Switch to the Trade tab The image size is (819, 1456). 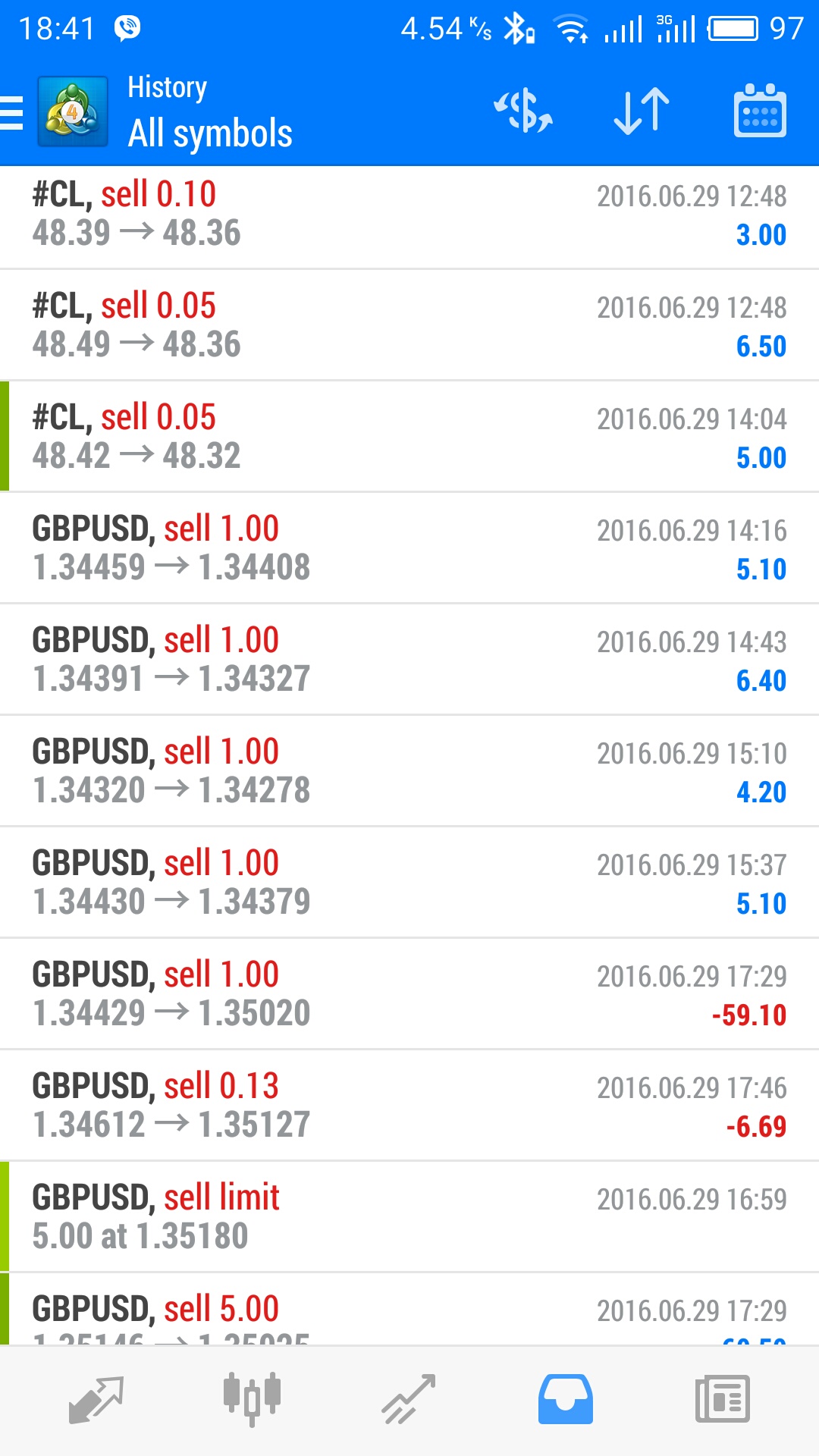point(409,1400)
